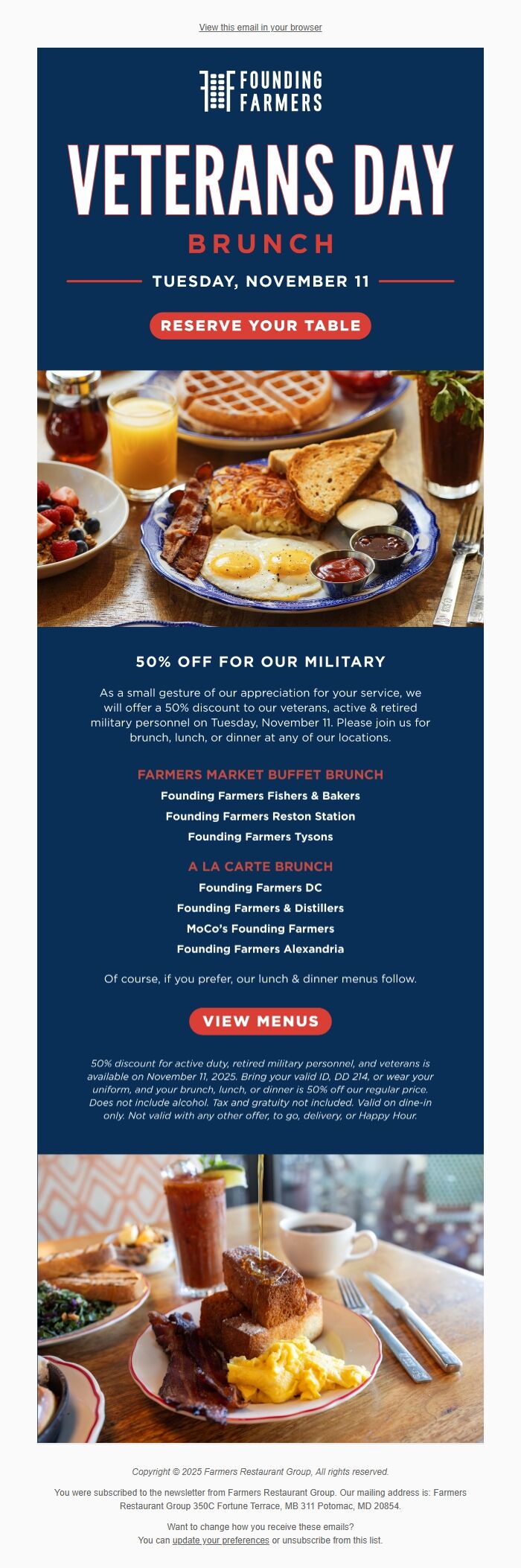Follow the update your preferences link
Viewport: 521px width, 1568px height.
pos(220,1540)
